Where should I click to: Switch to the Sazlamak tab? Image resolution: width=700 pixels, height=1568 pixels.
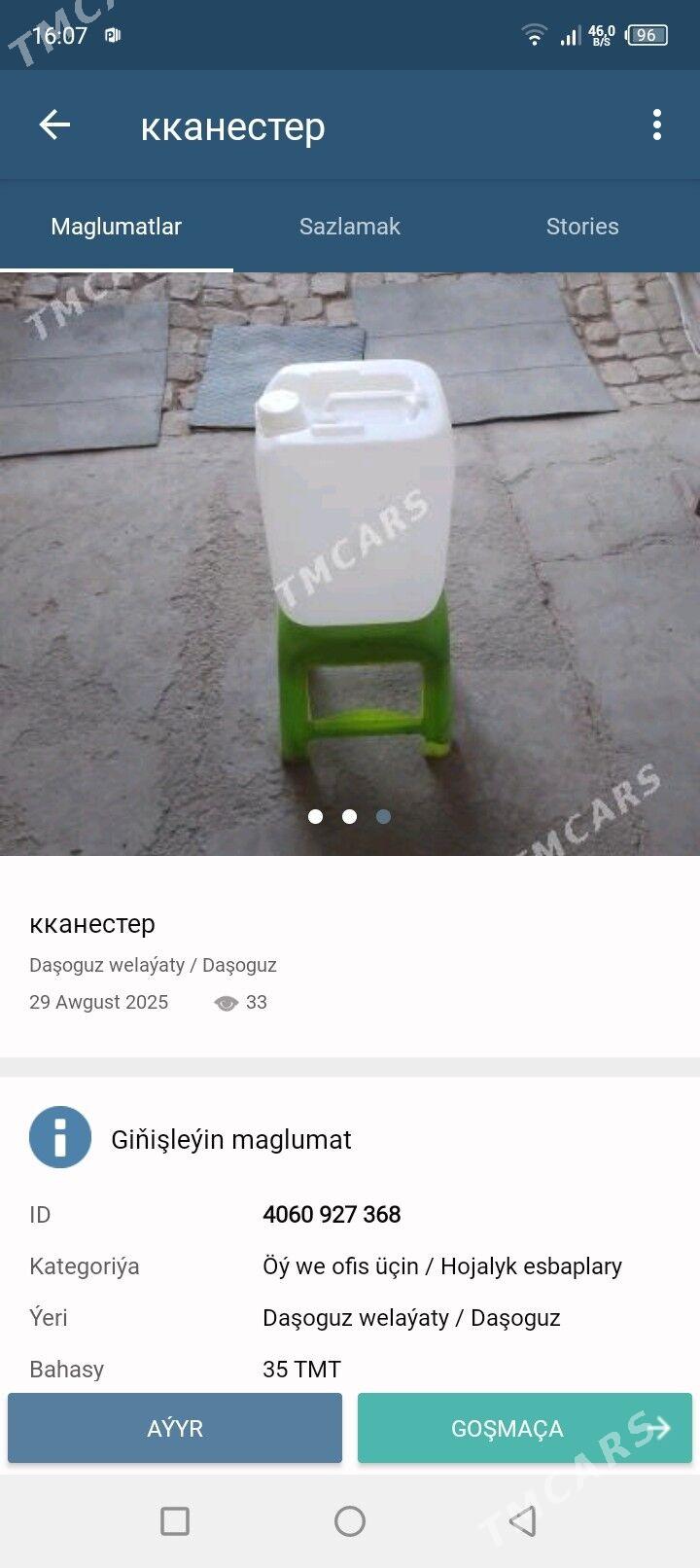pyautogui.click(x=350, y=227)
